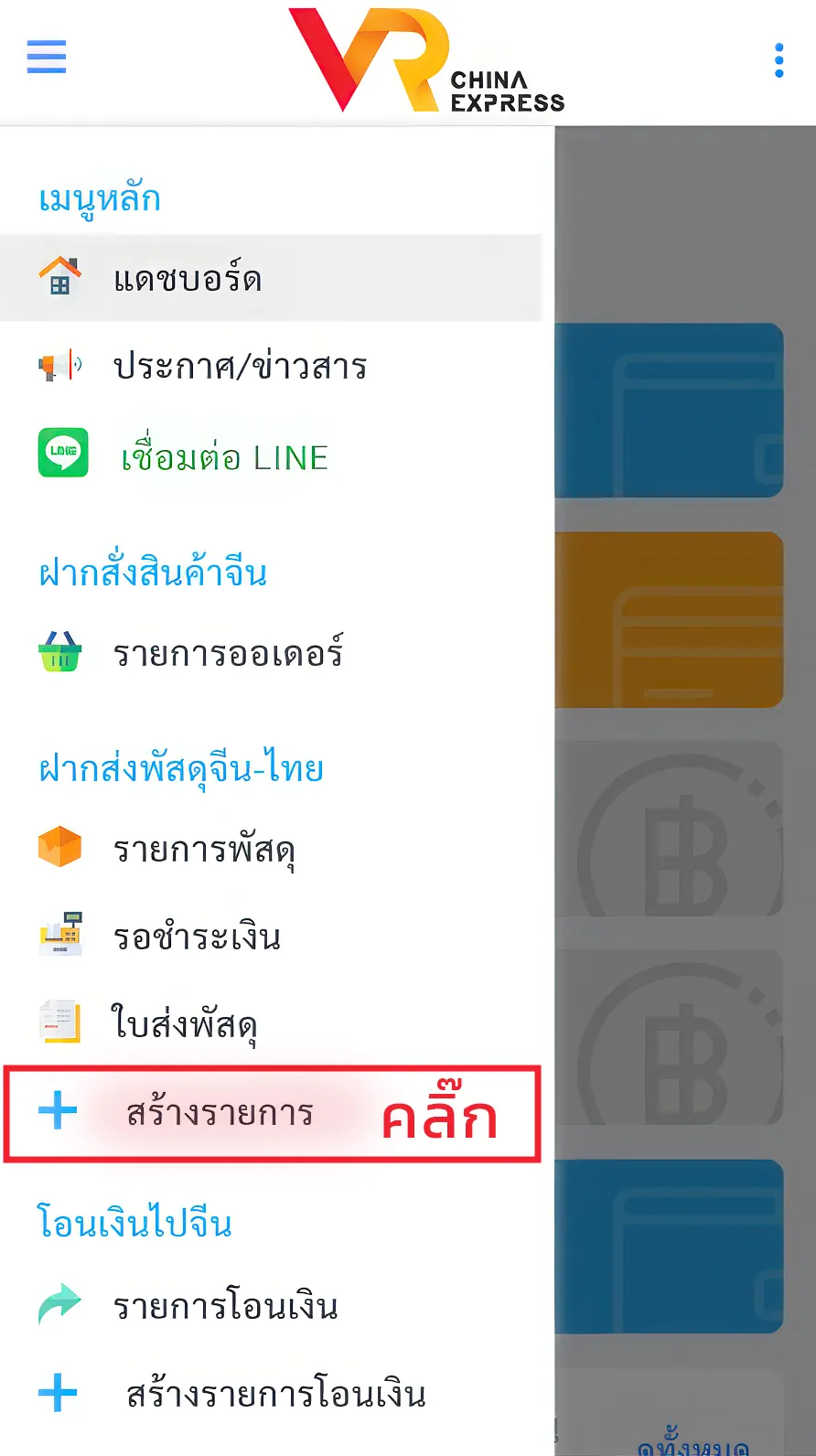Image resolution: width=816 pixels, height=1456 pixels.
Task: Open ประกาศ/ข่าวสาร announcements
Action: (x=240, y=367)
